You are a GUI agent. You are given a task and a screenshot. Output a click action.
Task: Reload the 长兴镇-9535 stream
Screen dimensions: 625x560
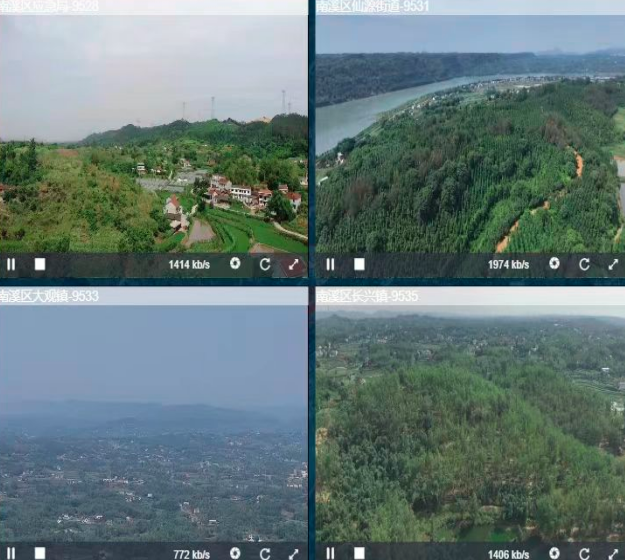(584, 553)
